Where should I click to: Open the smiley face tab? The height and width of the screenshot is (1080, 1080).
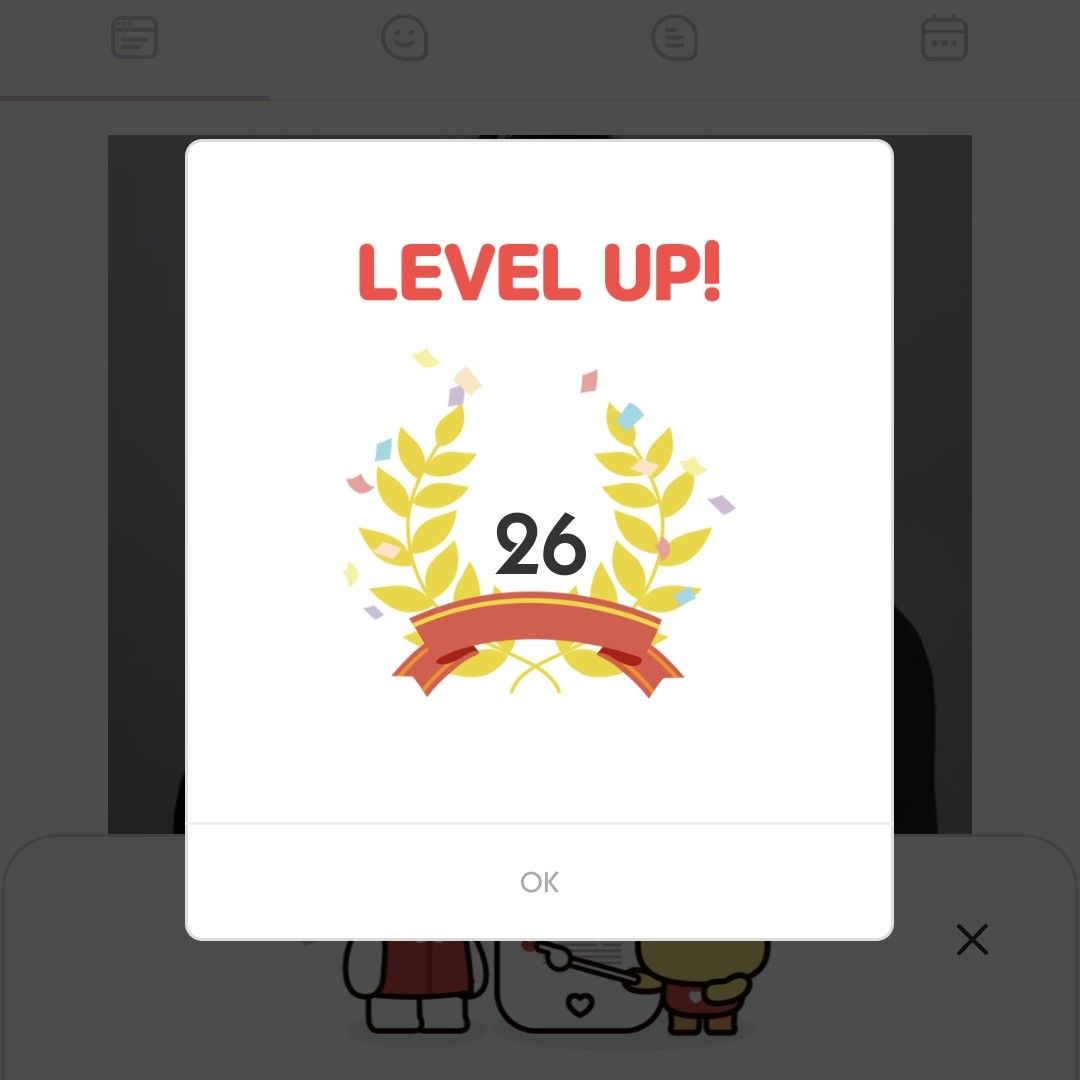coord(405,39)
